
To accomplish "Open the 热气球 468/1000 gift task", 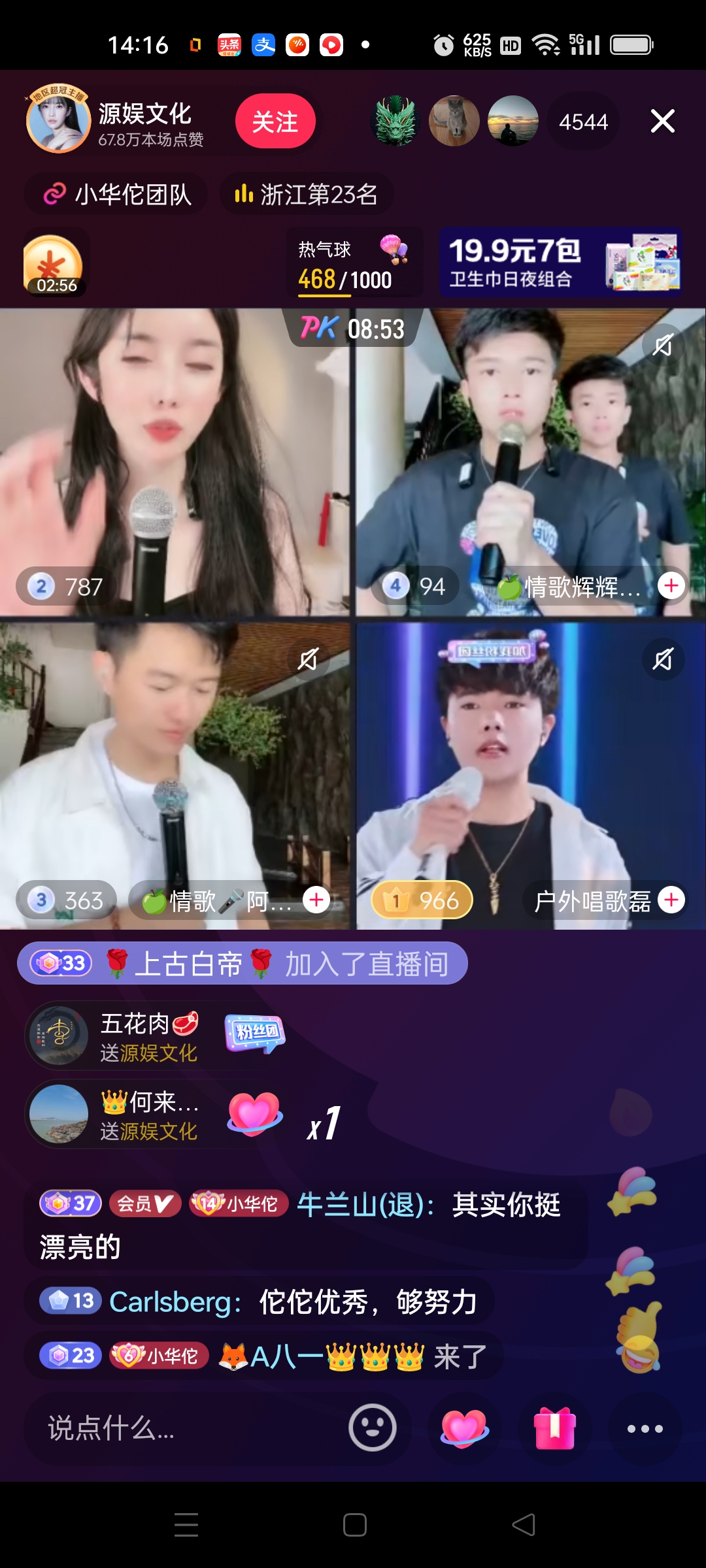I will [354, 263].
